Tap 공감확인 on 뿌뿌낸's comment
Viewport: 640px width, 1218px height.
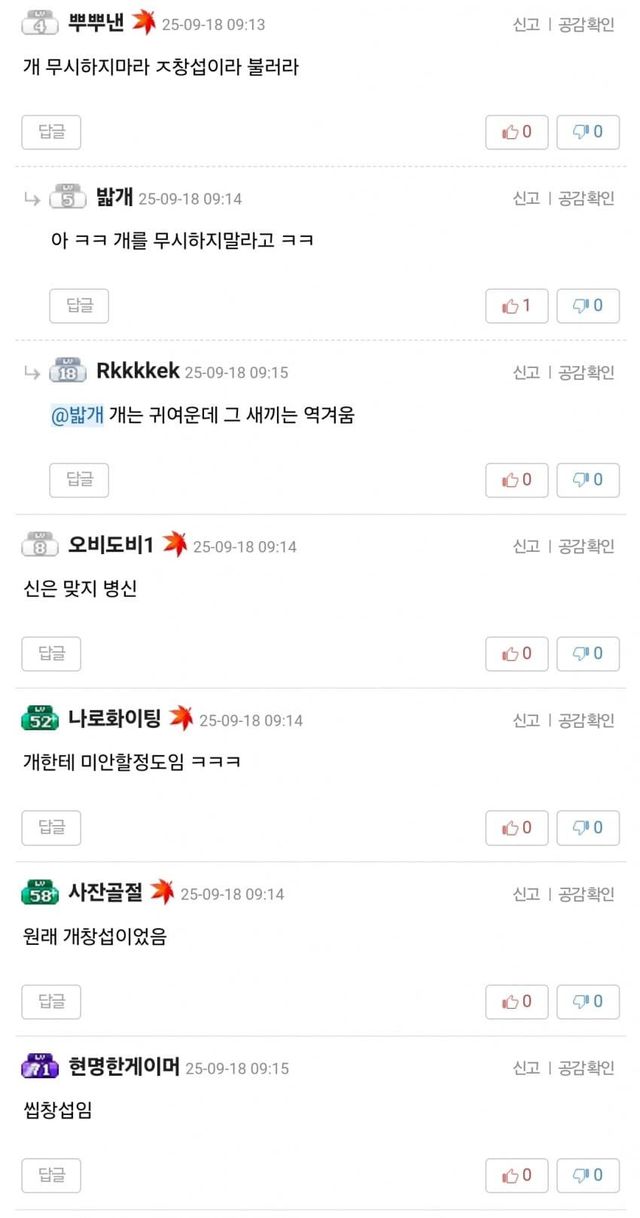586,24
